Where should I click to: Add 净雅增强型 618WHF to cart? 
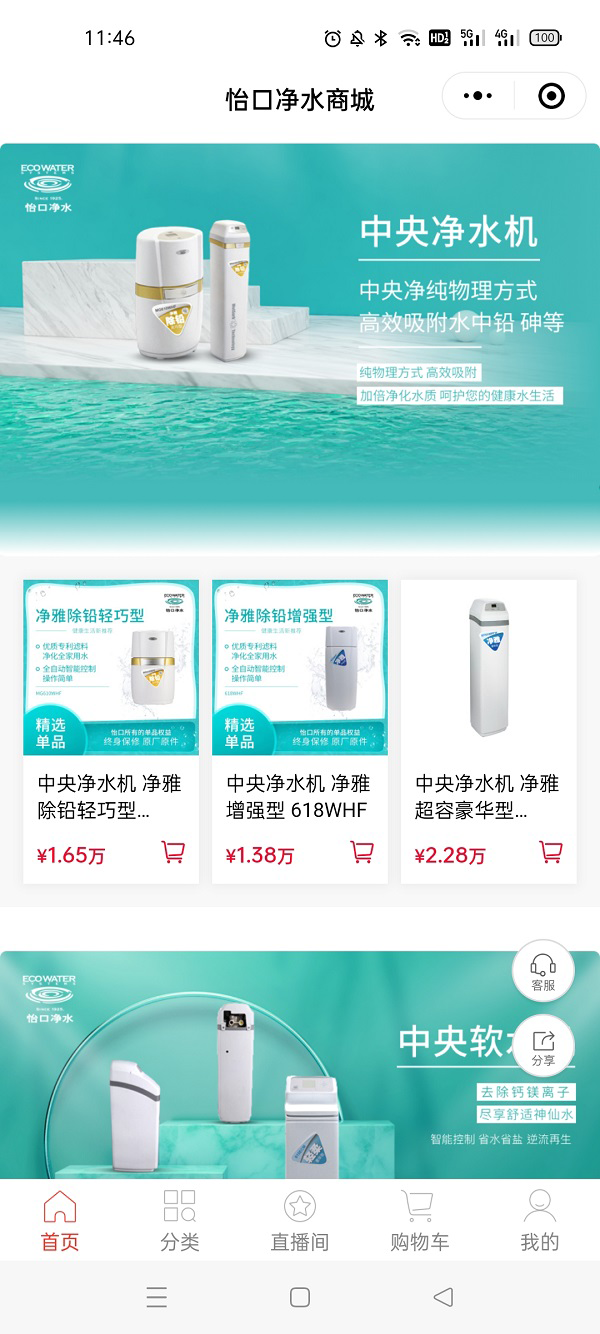point(362,853)
